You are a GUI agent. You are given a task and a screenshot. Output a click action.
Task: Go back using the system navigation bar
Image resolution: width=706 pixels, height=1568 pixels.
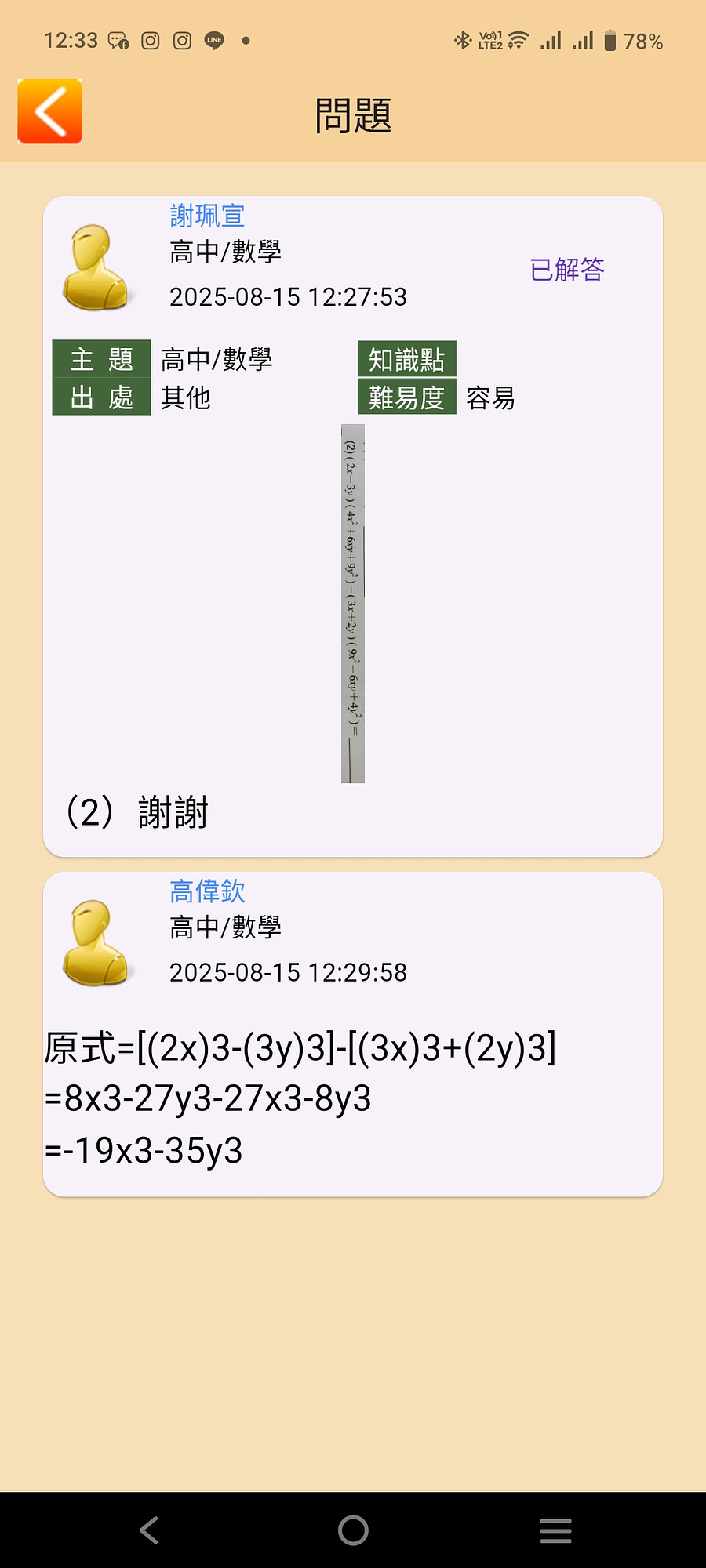tap(149, 1530)
